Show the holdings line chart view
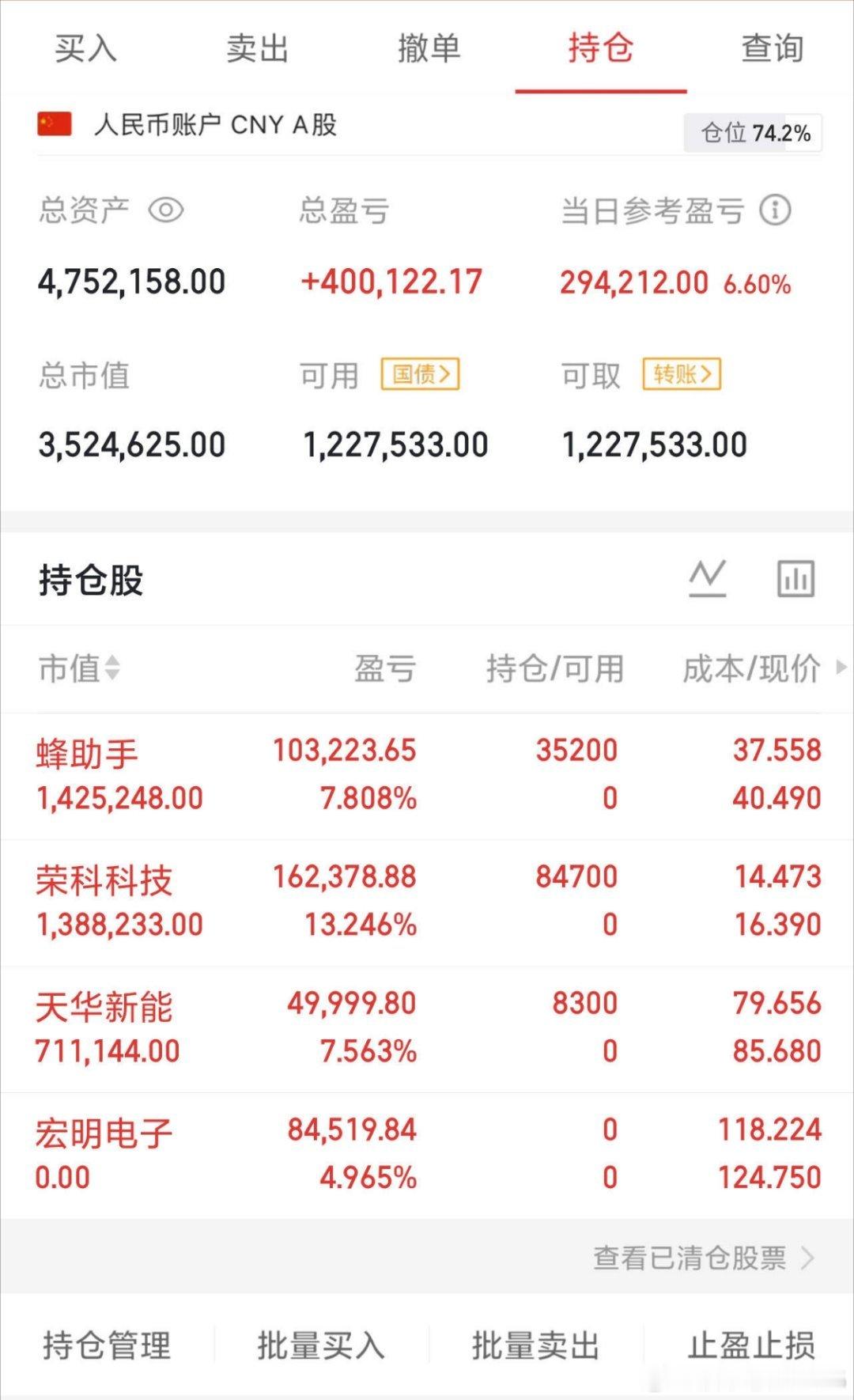This screenshot has height=1400, width=854. [707, 579]
